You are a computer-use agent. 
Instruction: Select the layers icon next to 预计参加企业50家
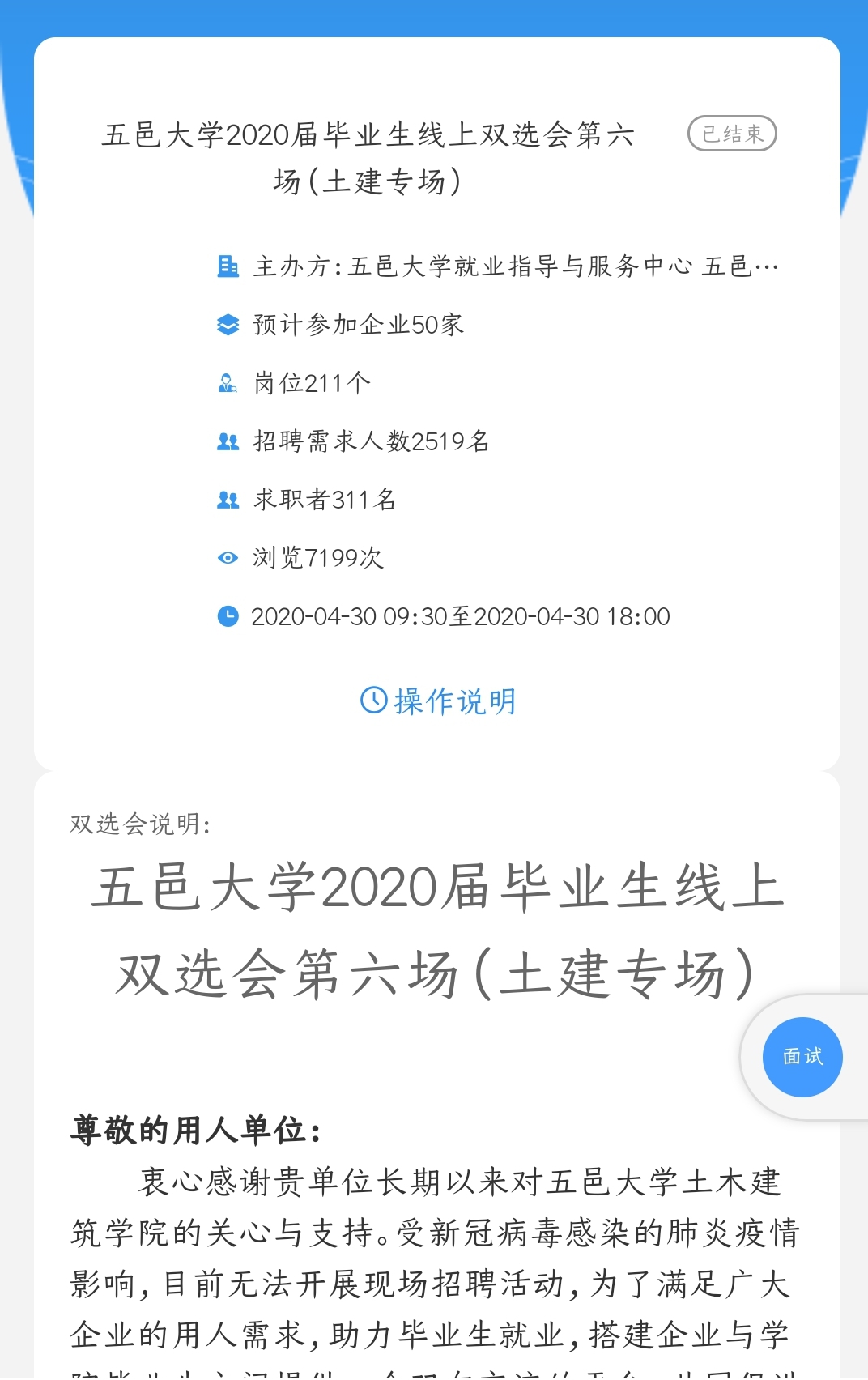coord(229,325)
